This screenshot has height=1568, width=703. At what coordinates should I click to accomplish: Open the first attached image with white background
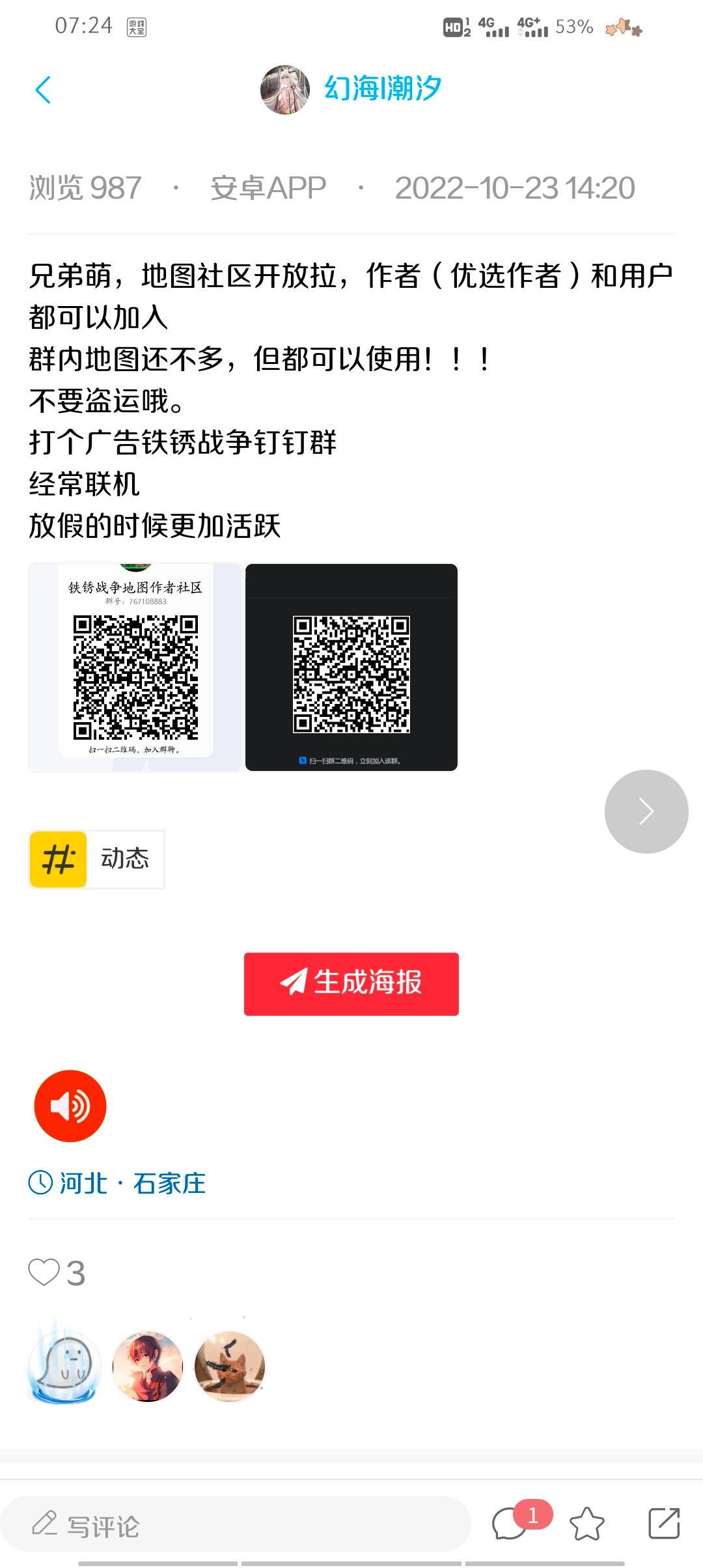click(135, 667)
